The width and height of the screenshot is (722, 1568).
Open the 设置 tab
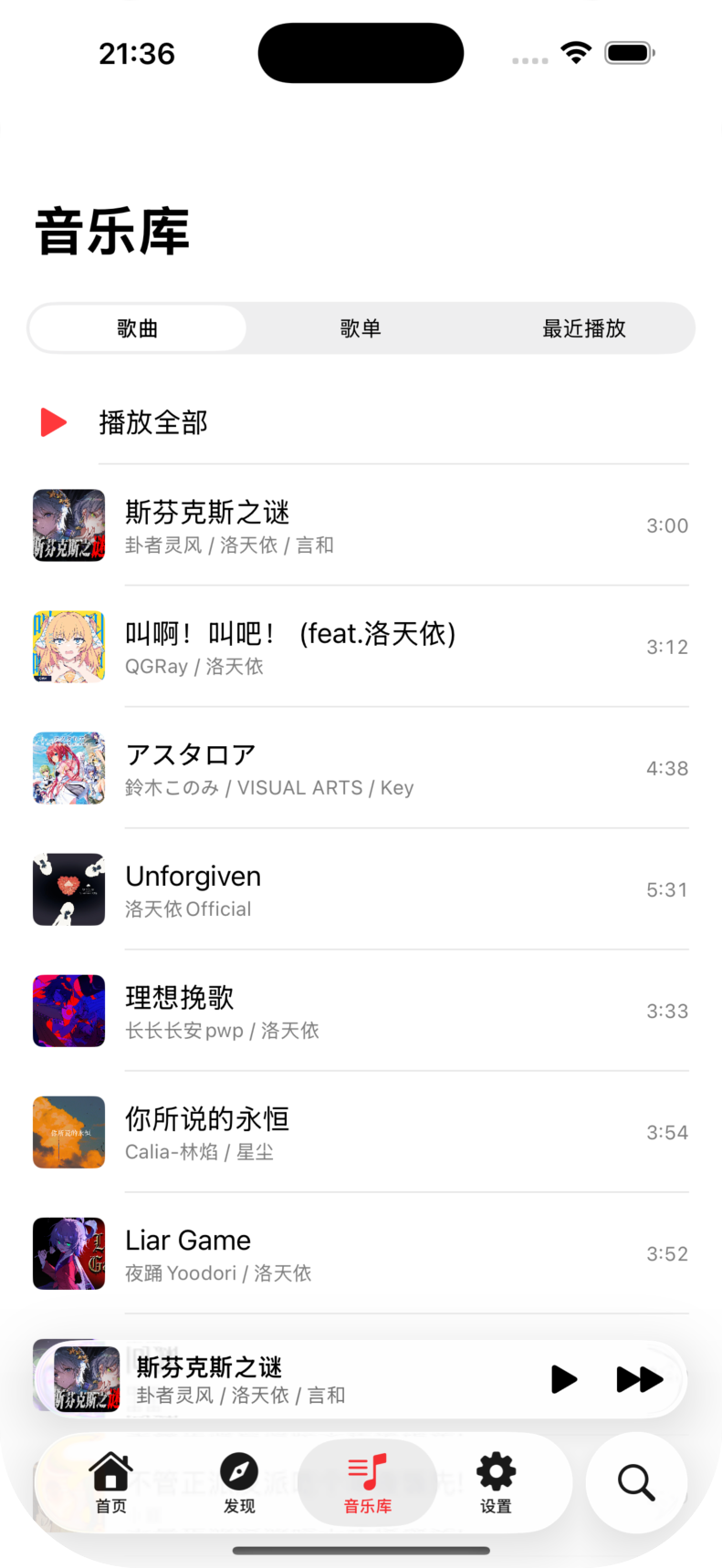tap(497, 1482)
